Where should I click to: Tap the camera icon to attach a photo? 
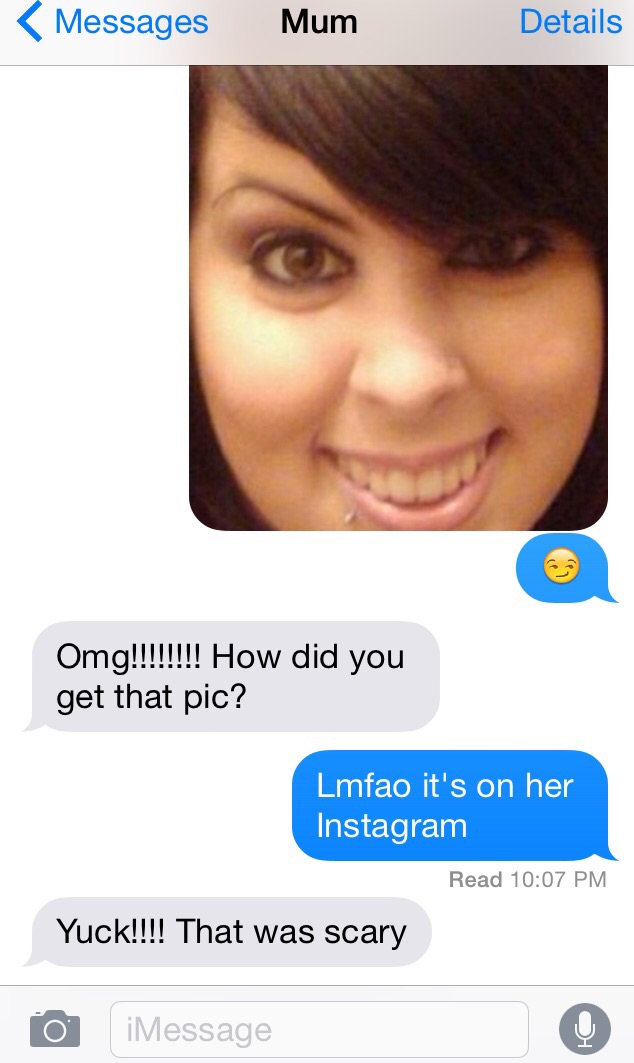(54, 1027)
